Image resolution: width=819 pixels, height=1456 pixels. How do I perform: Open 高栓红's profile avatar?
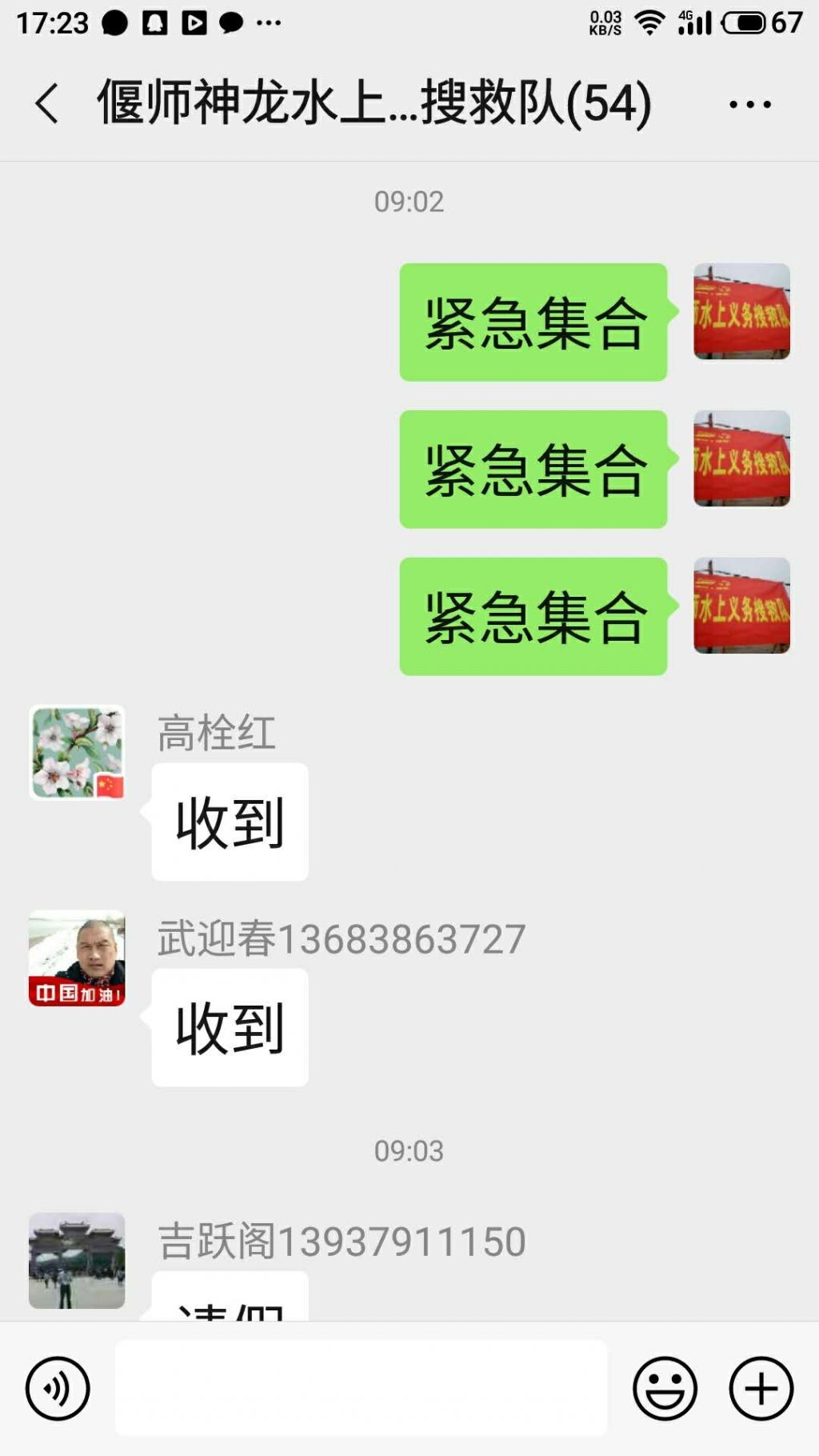coord(77,753)
